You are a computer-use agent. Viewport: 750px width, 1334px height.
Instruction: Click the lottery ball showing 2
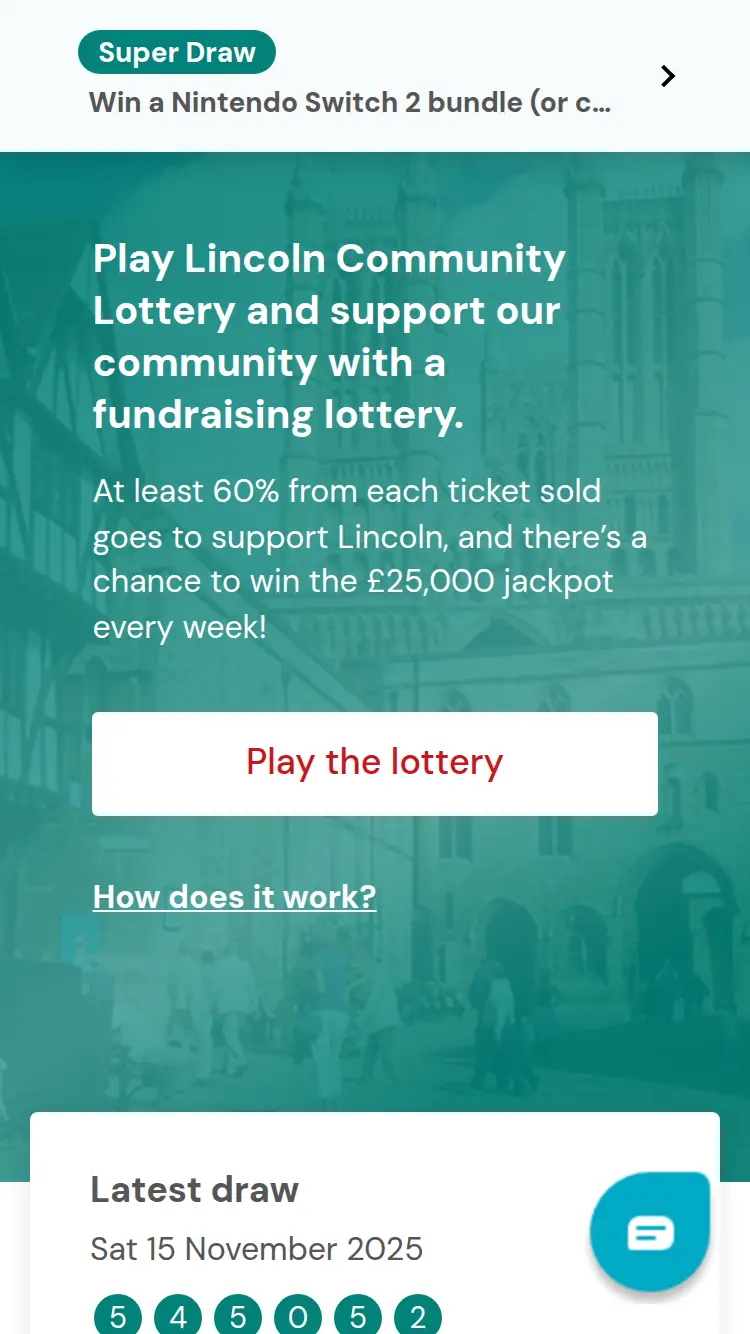pyautogui.click(x=418, y=1316)
